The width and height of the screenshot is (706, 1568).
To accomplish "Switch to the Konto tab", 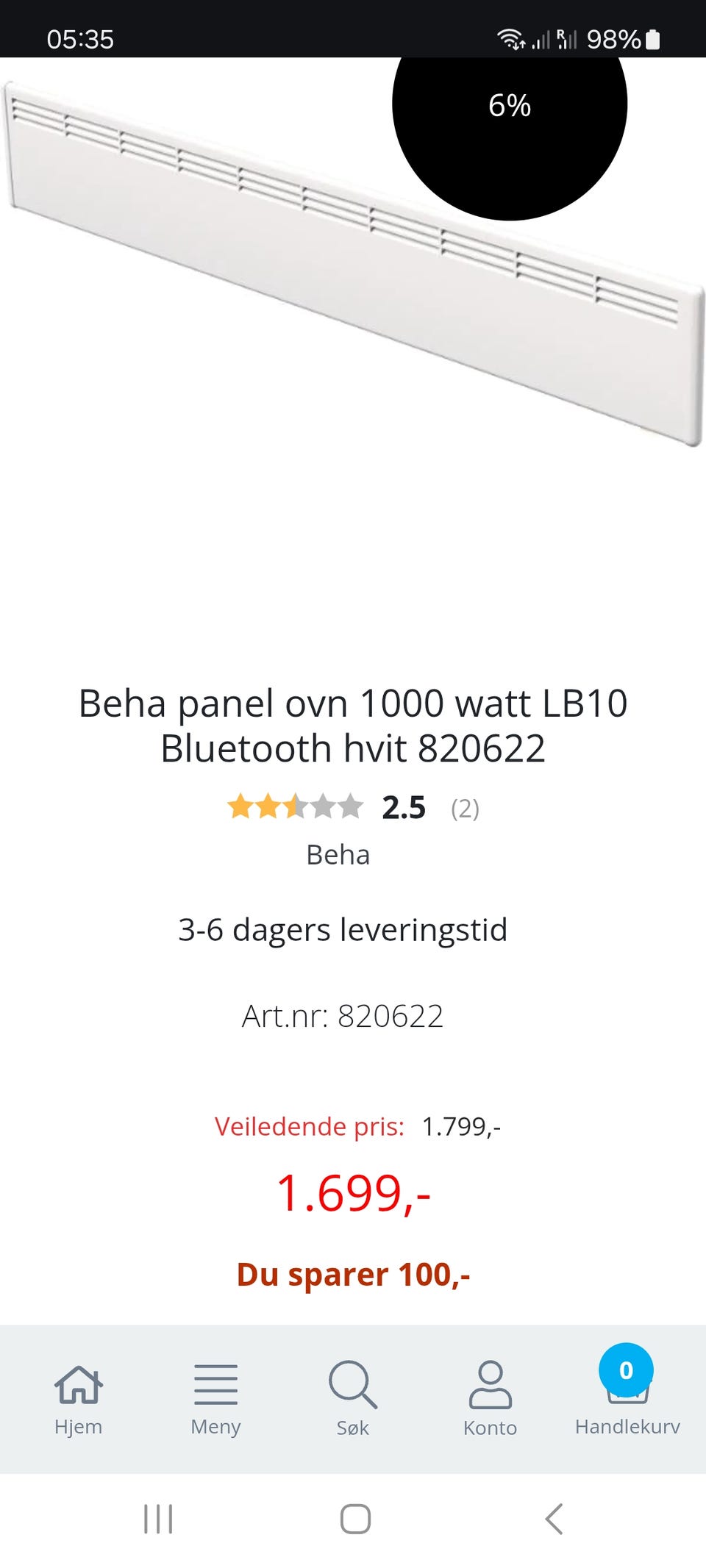I will tap(490, 1399).
